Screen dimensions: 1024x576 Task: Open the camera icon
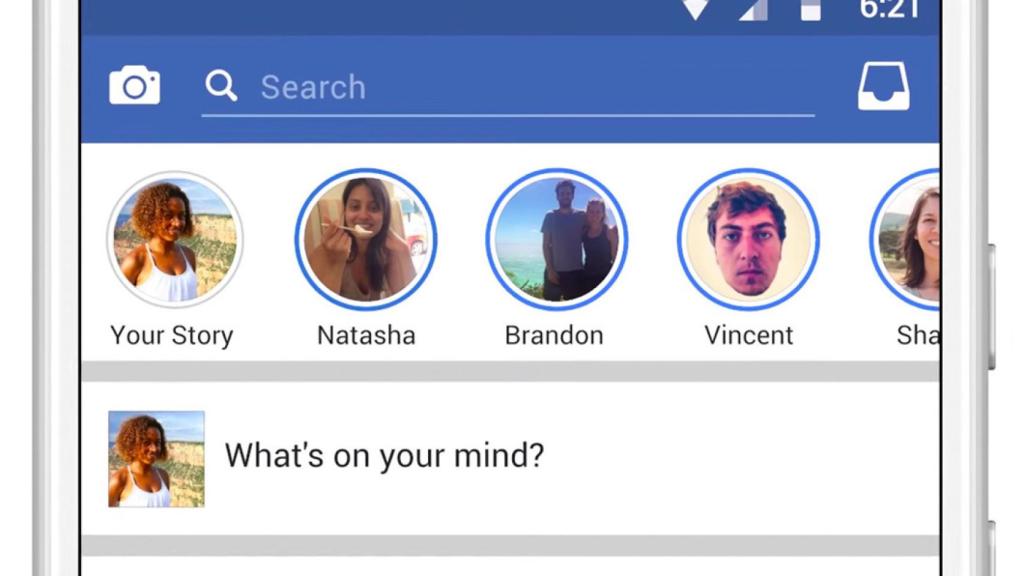[134, 86]
